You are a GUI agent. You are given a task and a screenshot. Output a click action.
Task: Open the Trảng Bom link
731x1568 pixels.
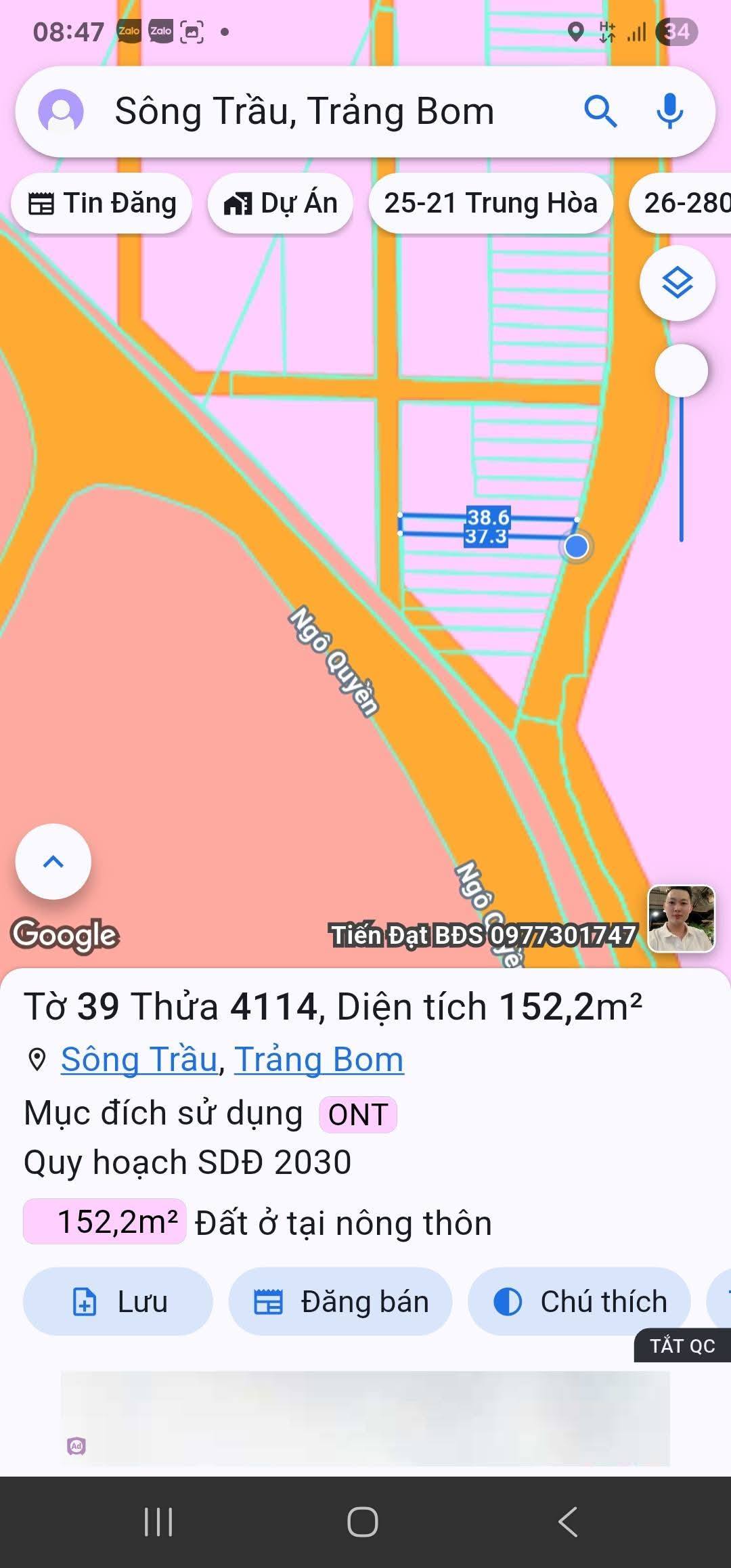(319, 1060)
